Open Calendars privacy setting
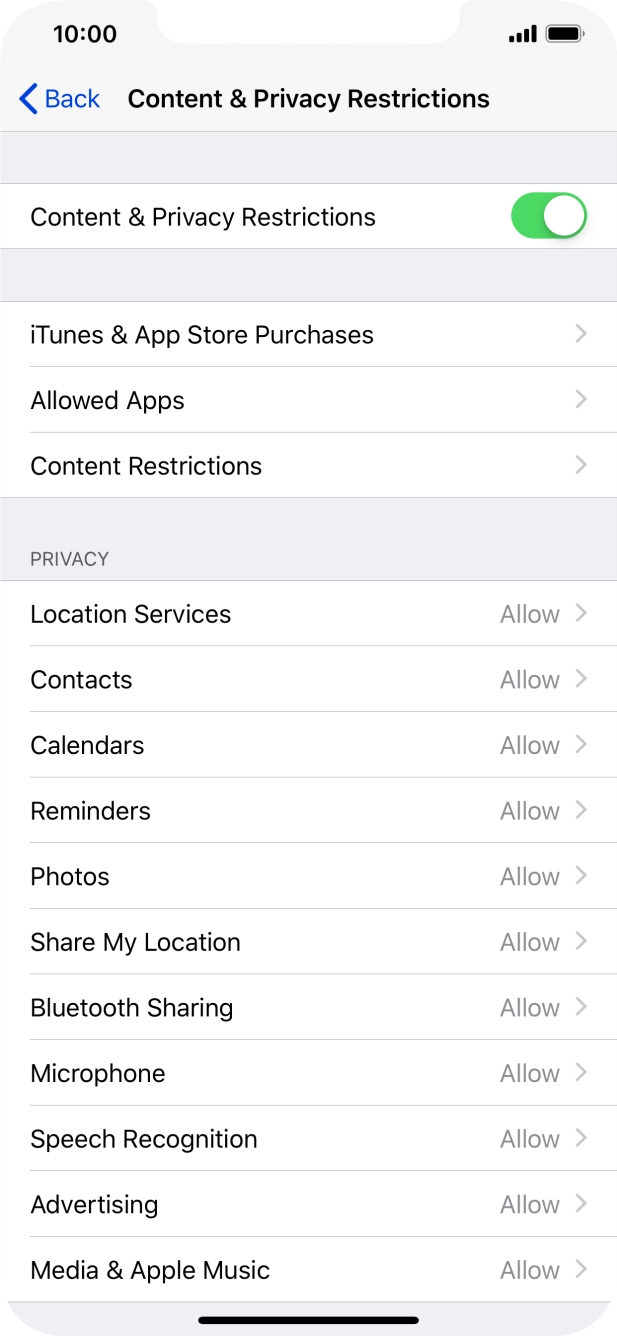The image size is (617, 1336). pos(308,745)
